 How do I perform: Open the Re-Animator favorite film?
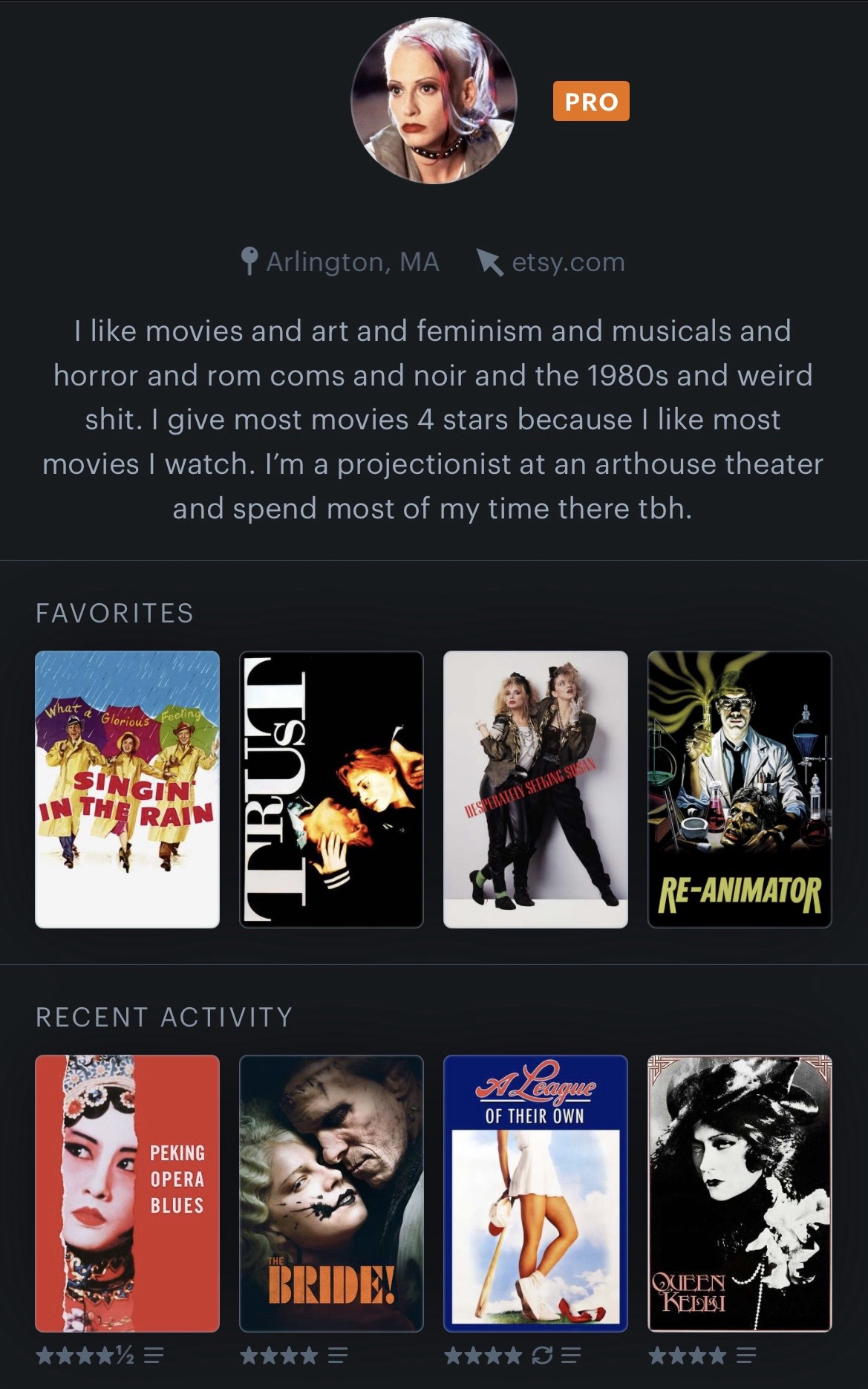(x=740, y=790)
